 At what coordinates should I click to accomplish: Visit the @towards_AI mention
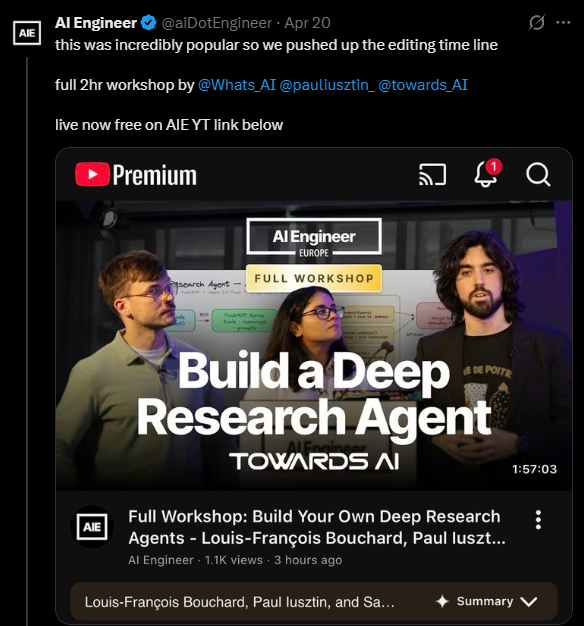tap(423, 85)
